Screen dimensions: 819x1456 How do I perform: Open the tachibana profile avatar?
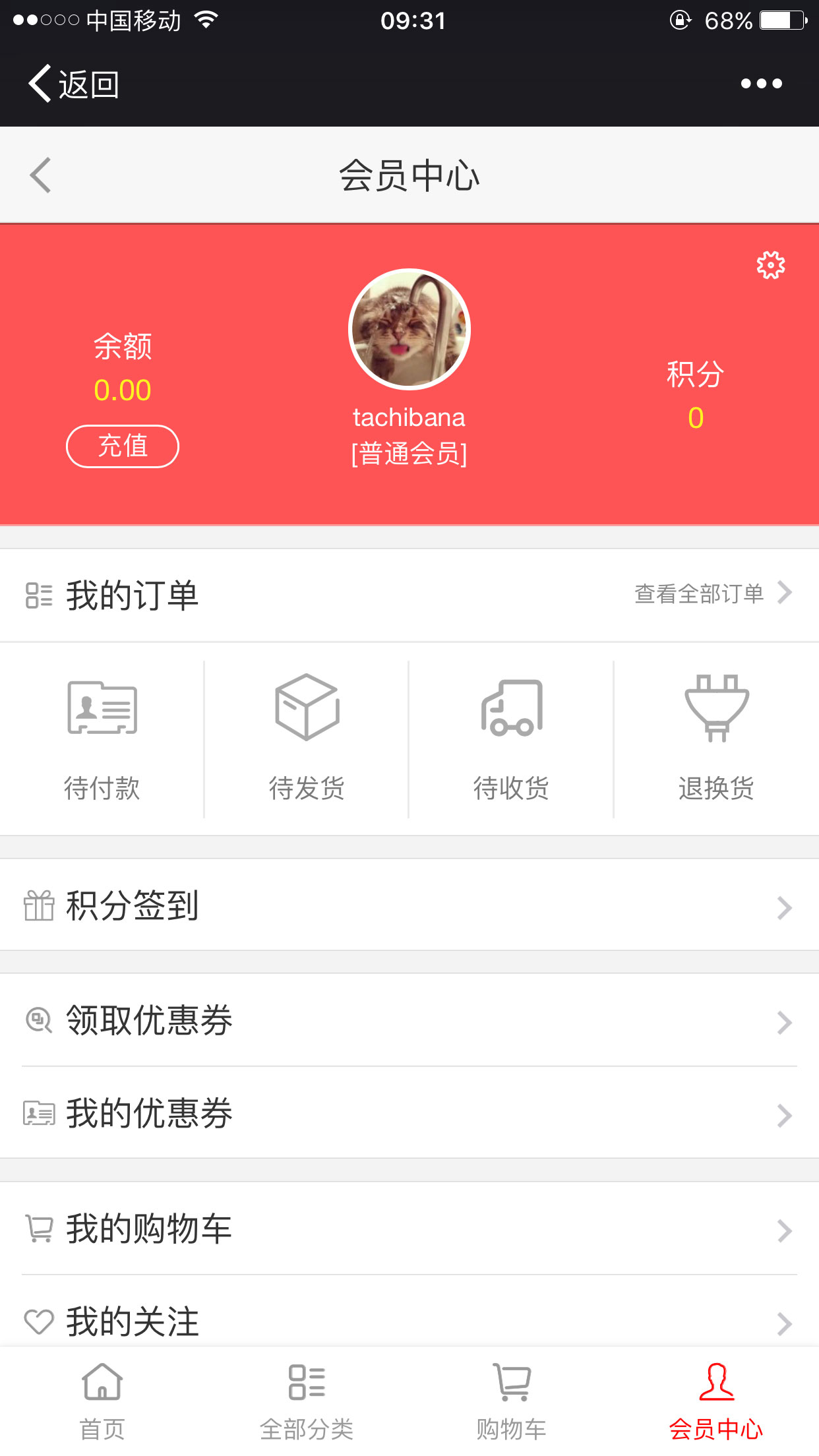409,329
